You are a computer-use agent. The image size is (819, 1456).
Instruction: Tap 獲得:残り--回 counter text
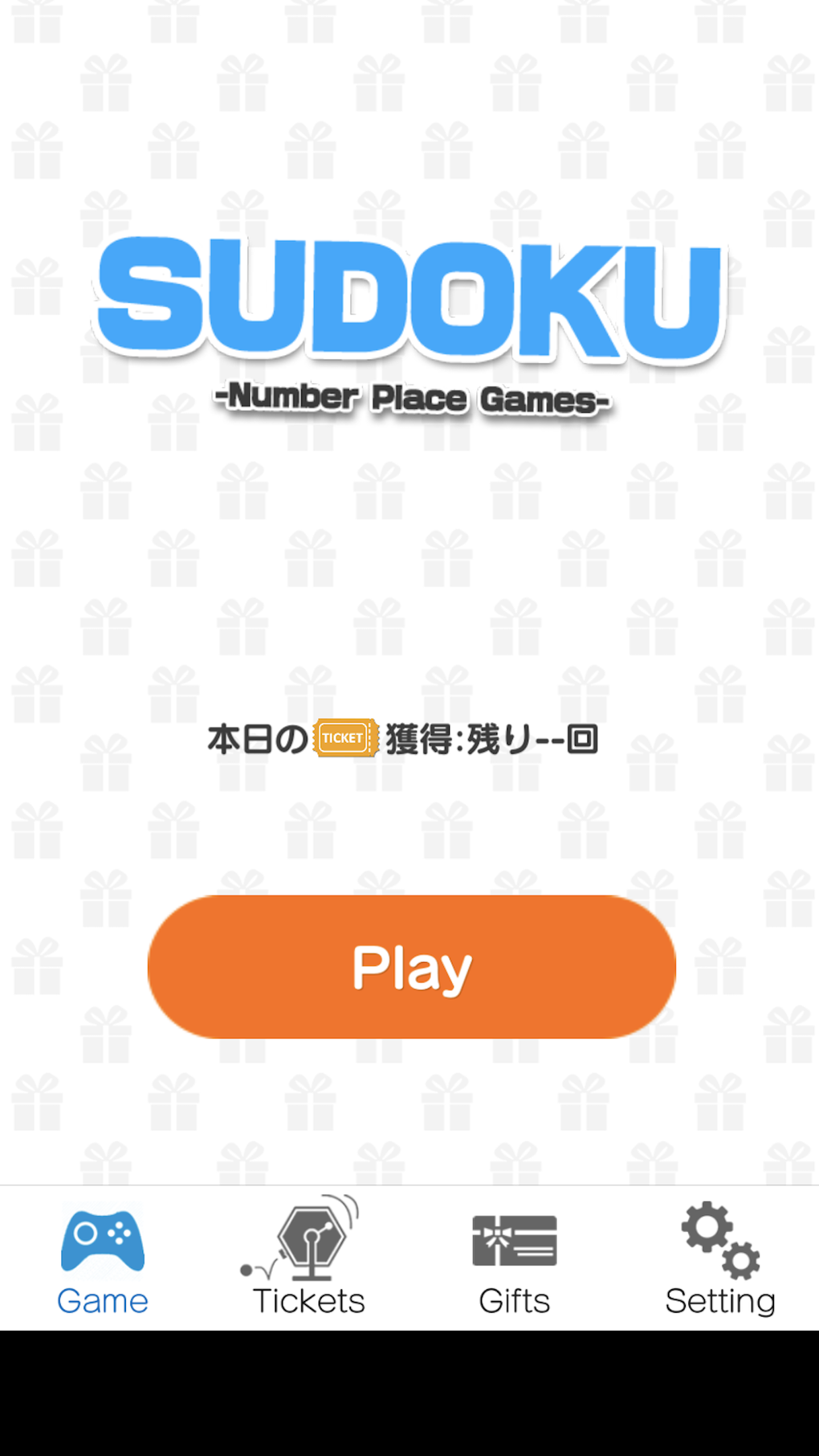490,739
